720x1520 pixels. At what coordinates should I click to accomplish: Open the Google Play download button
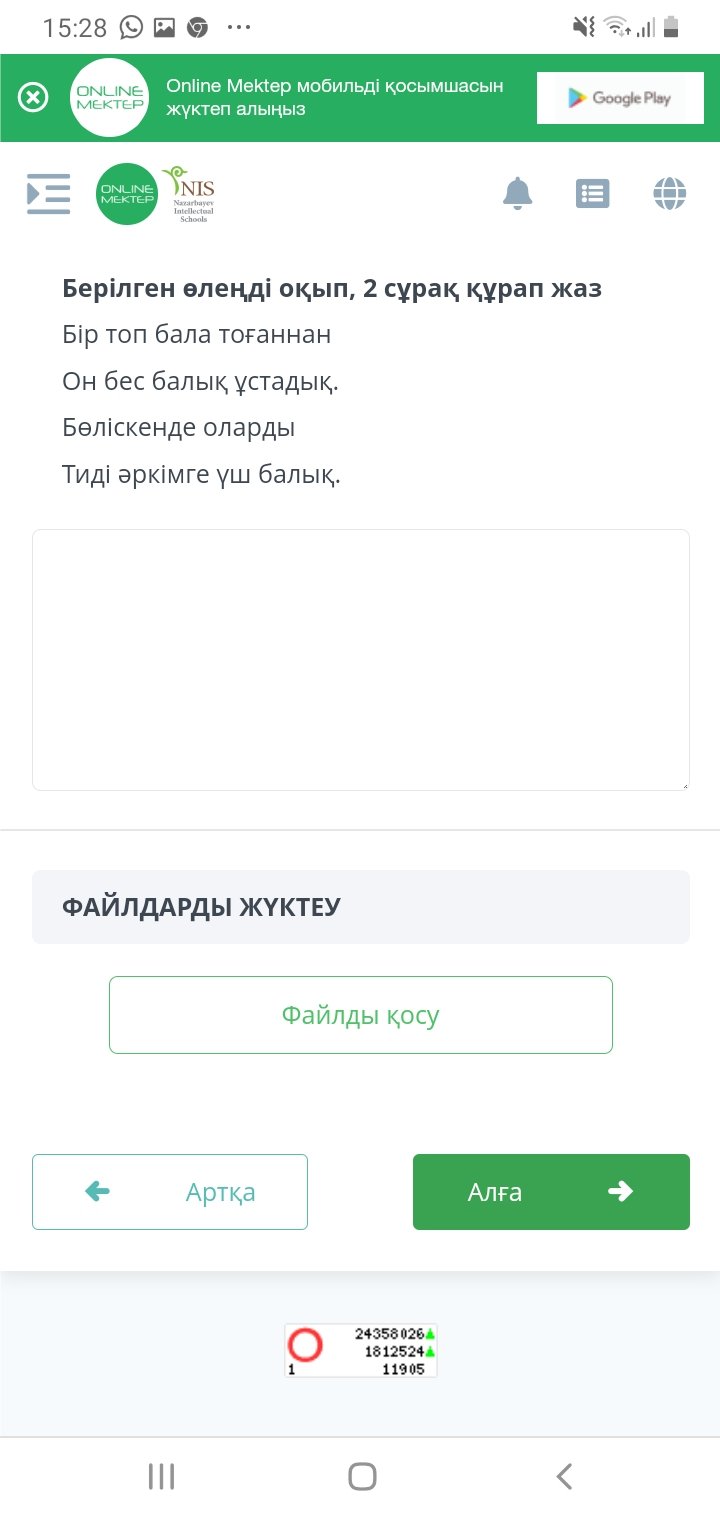coord(619,98)
